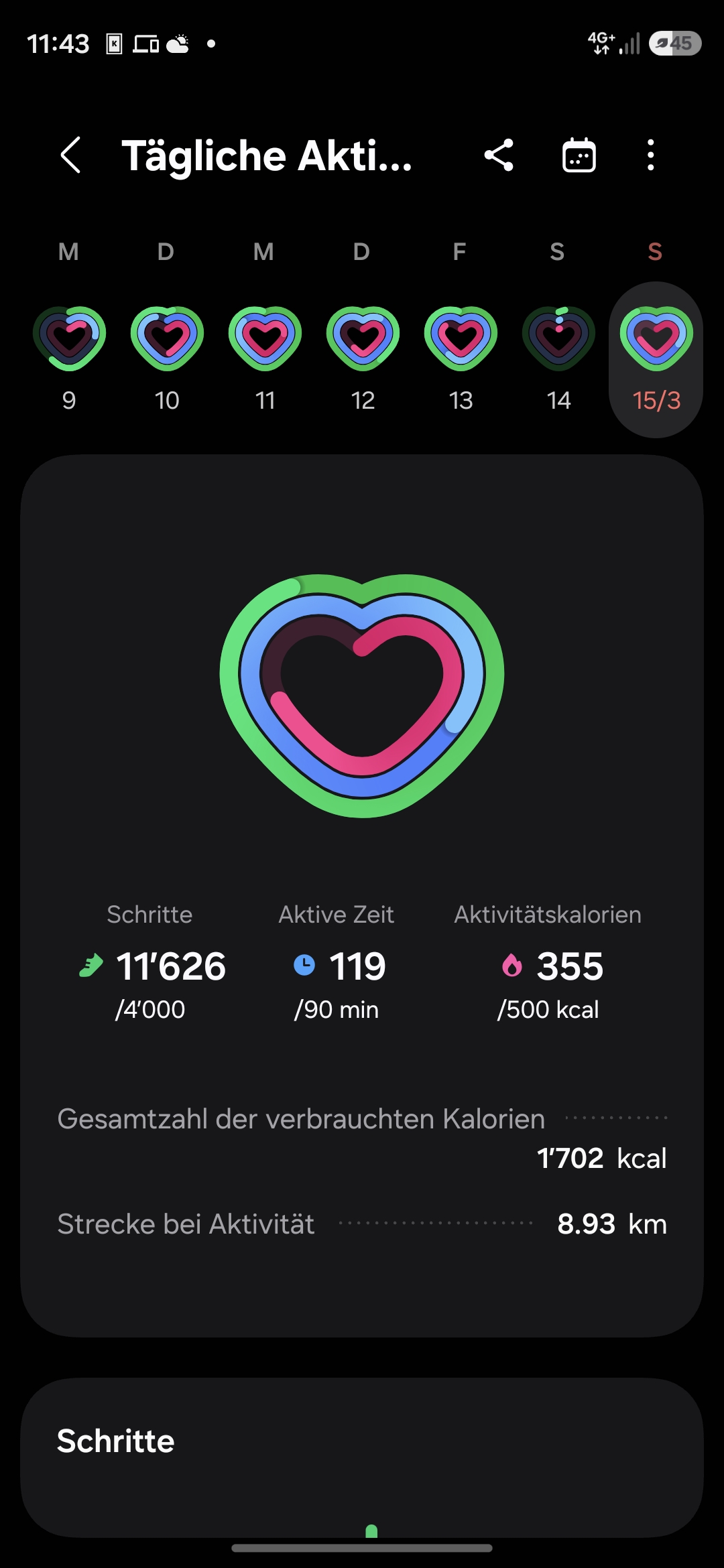Open the calendar date picker
The height and width of the screenshot is (1568, 724).
click(x=579, y=155)
